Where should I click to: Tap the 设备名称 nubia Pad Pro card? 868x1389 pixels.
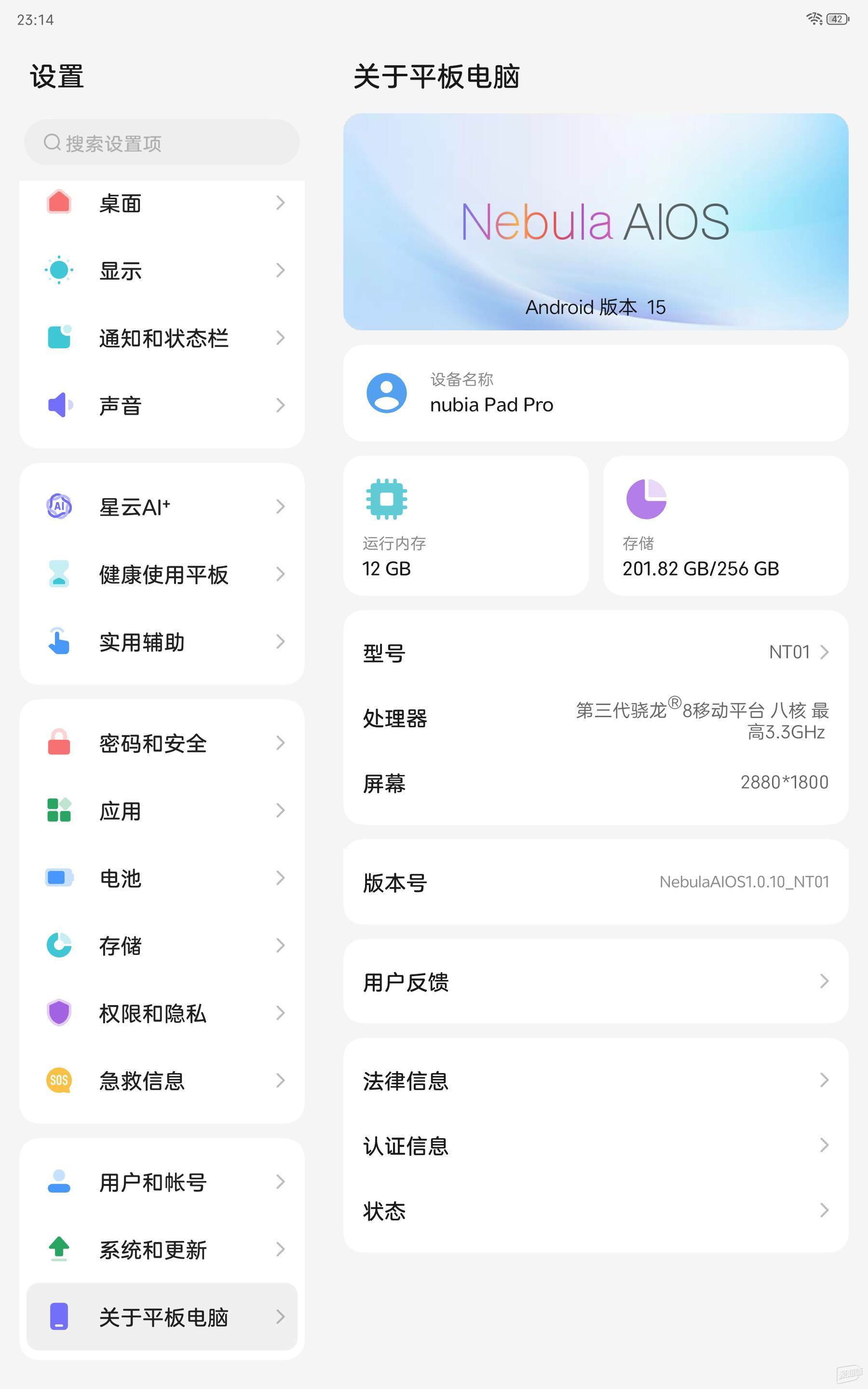click(596, 393)
